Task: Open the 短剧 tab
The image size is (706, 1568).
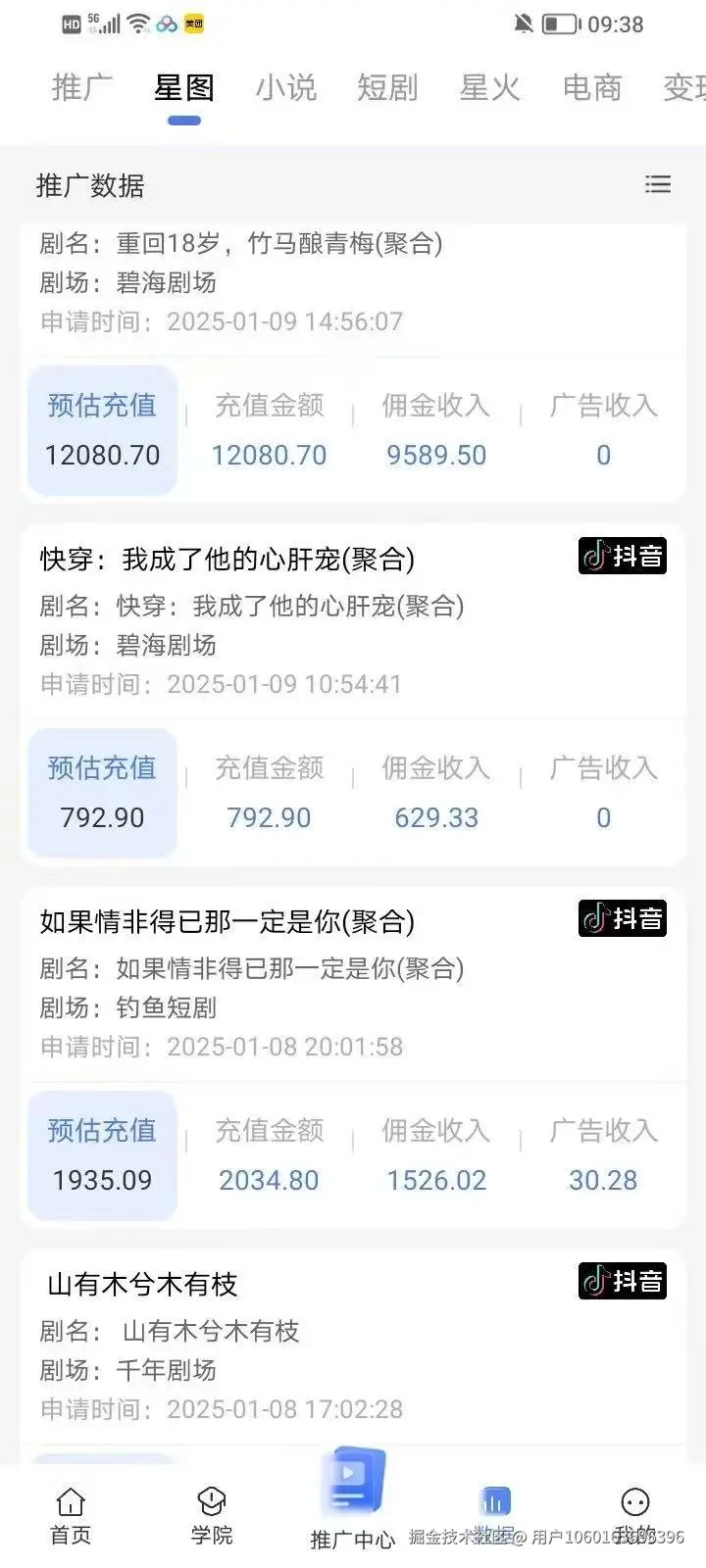Action: tap(387, 88)
